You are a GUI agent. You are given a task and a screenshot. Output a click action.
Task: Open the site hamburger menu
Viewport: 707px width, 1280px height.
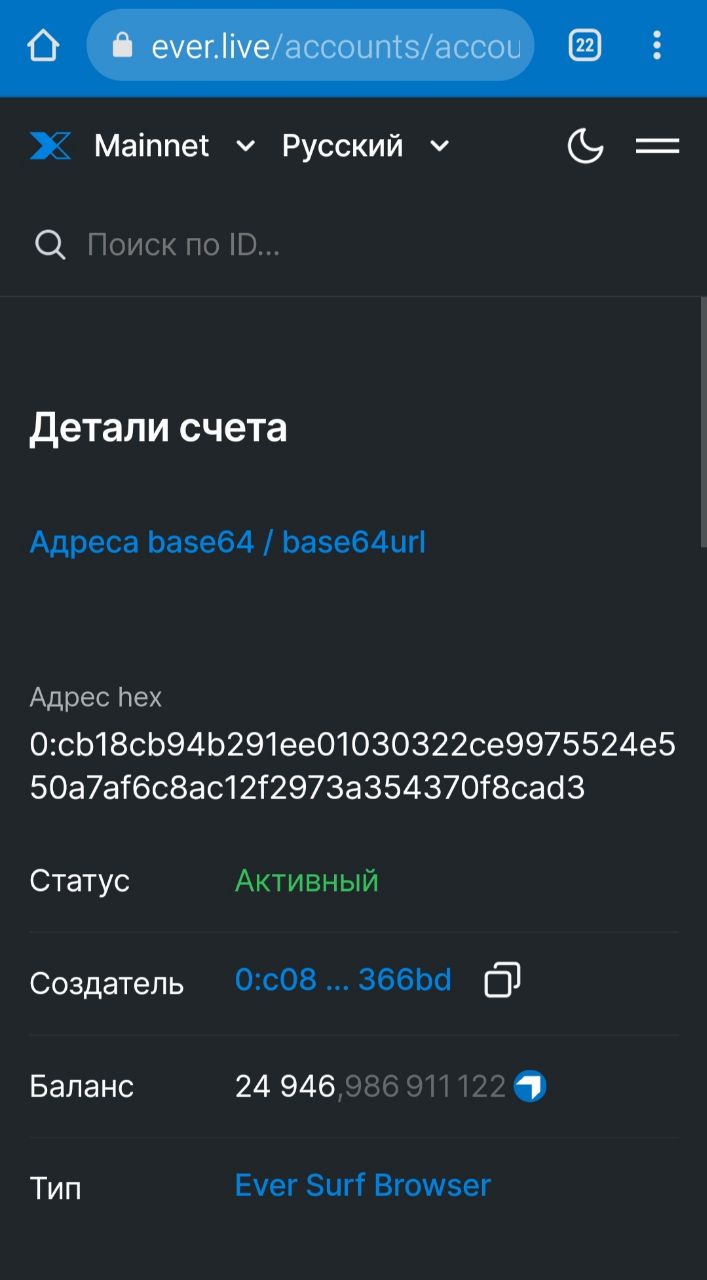click(x=657, y=146)
